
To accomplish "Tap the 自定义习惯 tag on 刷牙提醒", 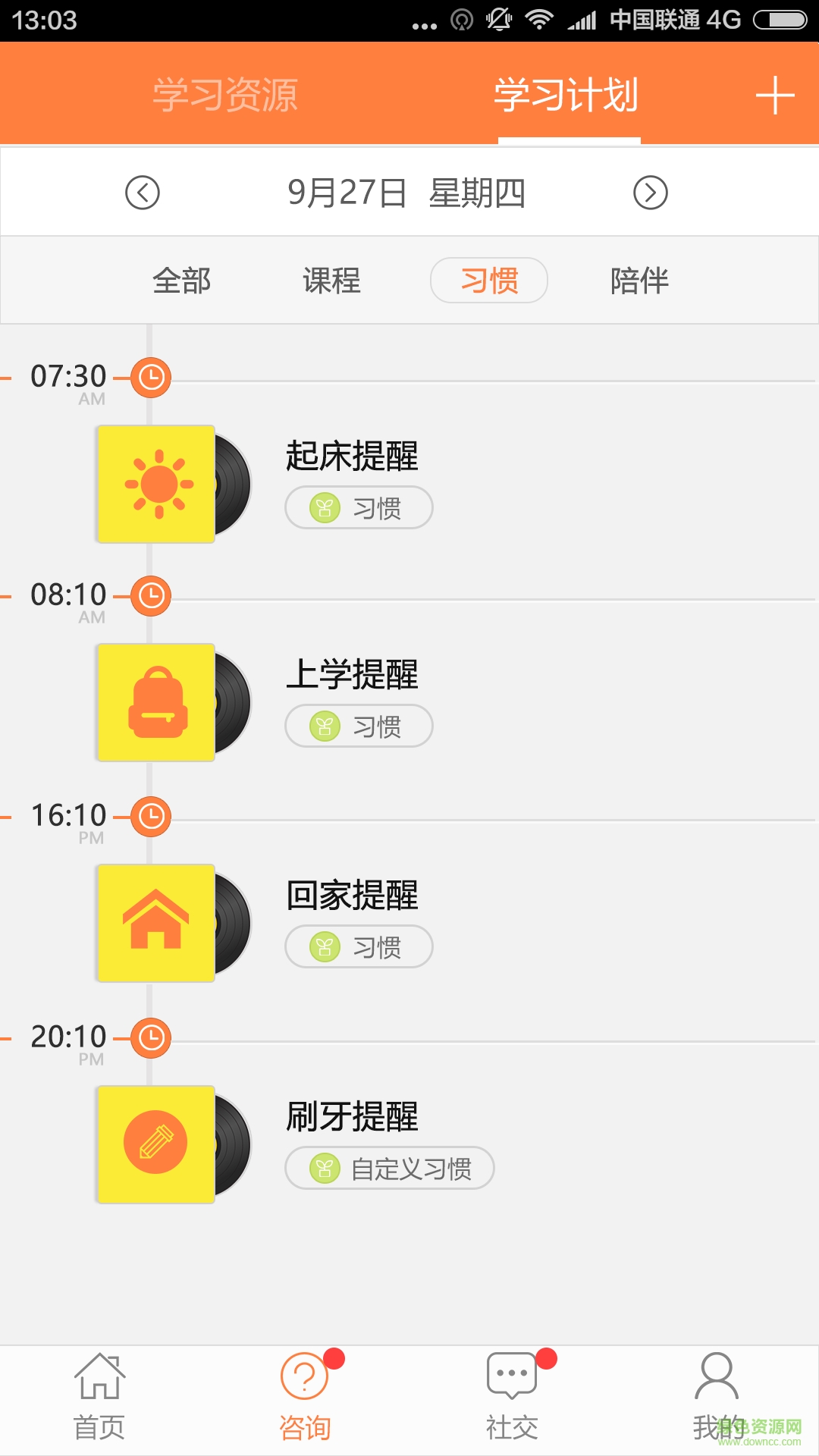I will (x=389, y=1169).
